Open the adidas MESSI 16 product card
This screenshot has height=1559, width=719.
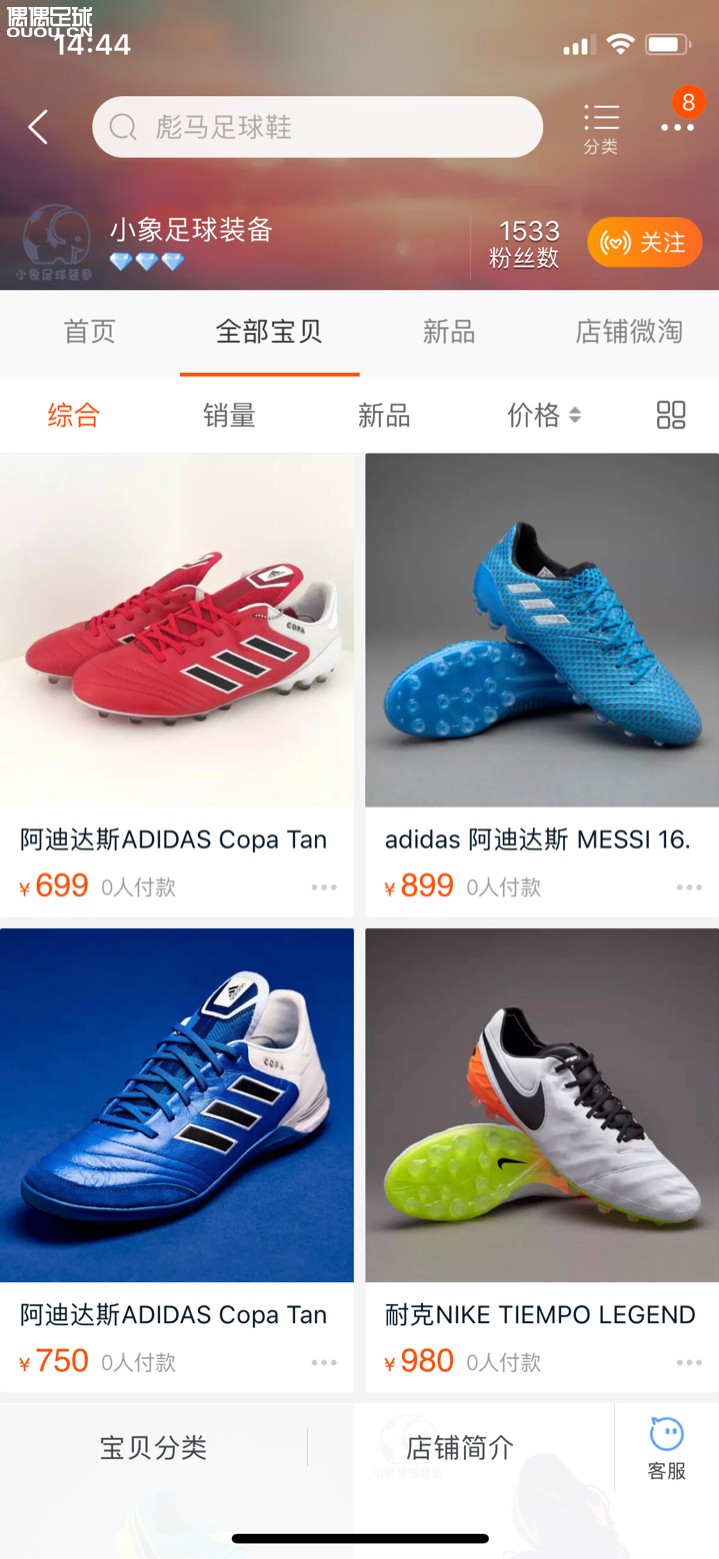coord(541,630)
